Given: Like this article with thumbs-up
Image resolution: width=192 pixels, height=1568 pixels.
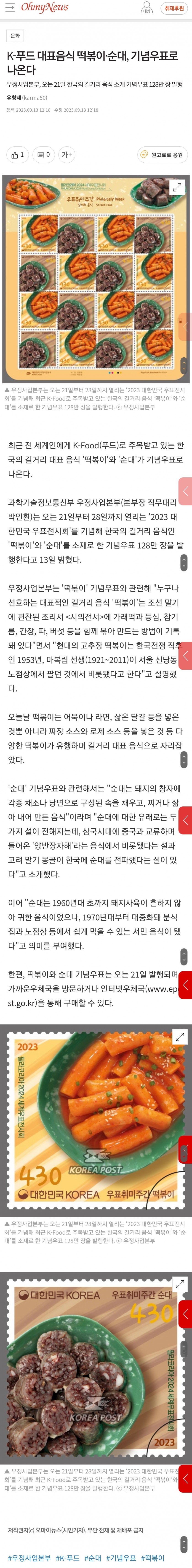Looking at the screenshot, I should pyautogui.click(x=18, y=155).
